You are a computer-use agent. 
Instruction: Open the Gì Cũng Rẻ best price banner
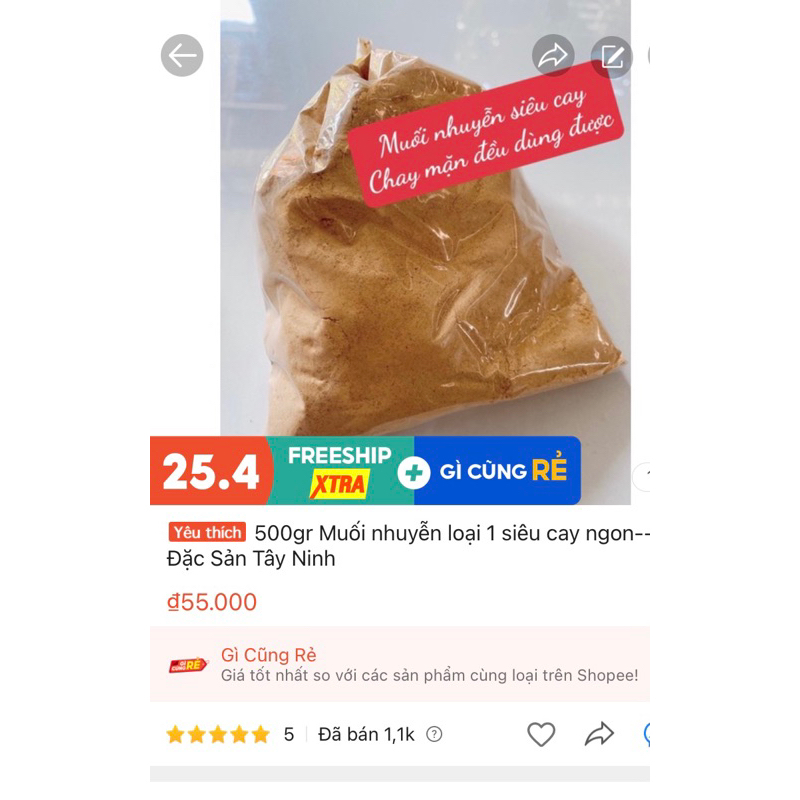coord(400,665)
